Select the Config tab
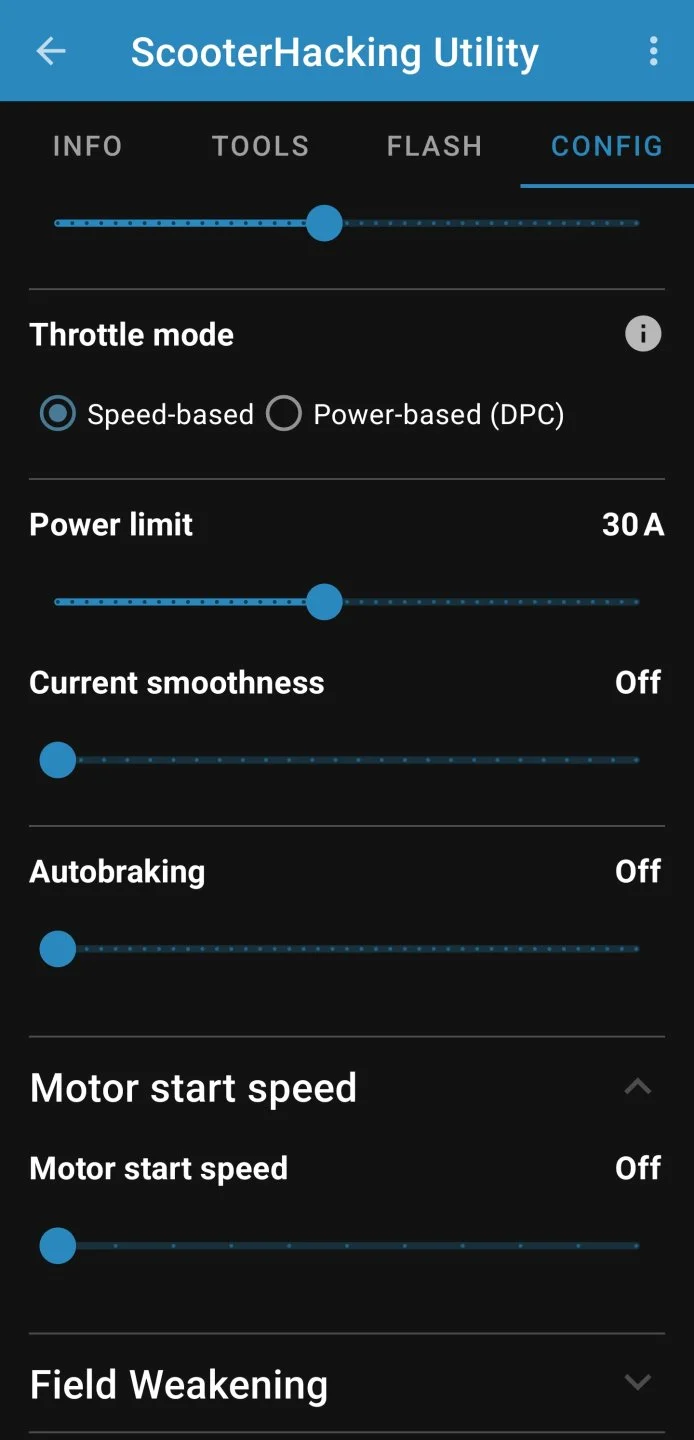Viewport: 694px width, 1440px height. pos(606,146)
